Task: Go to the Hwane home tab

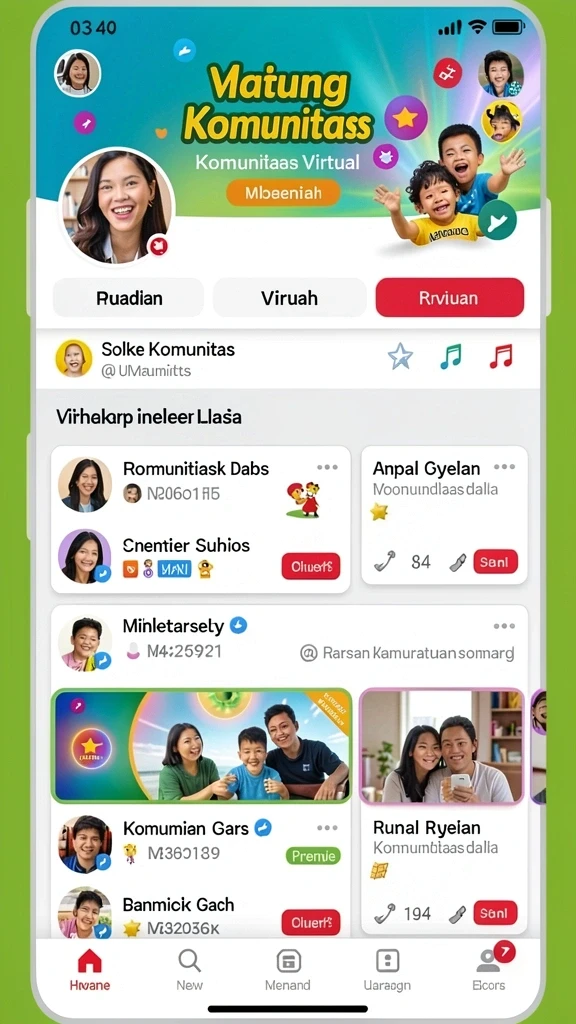Action: (x=89, y=970)
